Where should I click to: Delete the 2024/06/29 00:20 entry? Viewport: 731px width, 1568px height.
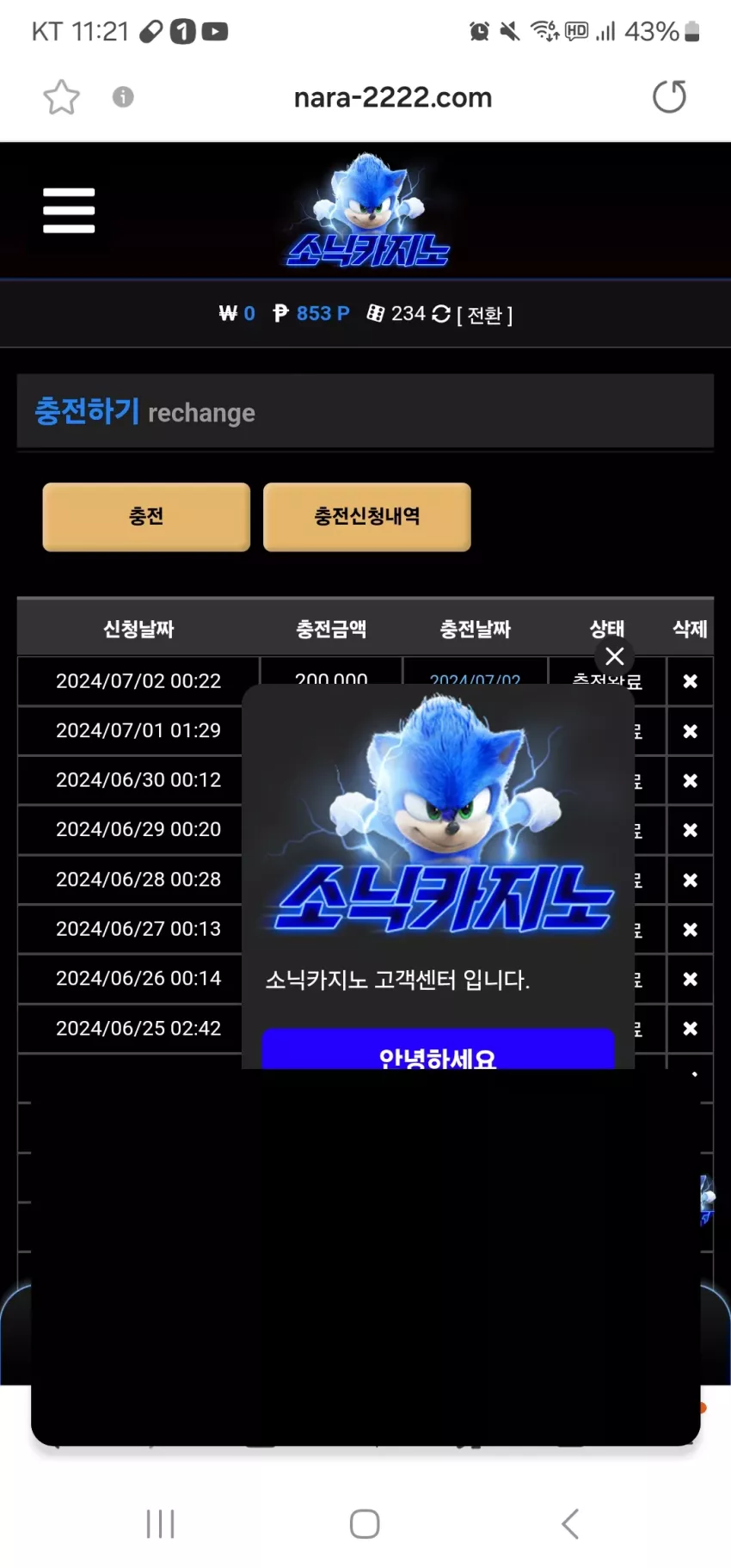[690, 830]
